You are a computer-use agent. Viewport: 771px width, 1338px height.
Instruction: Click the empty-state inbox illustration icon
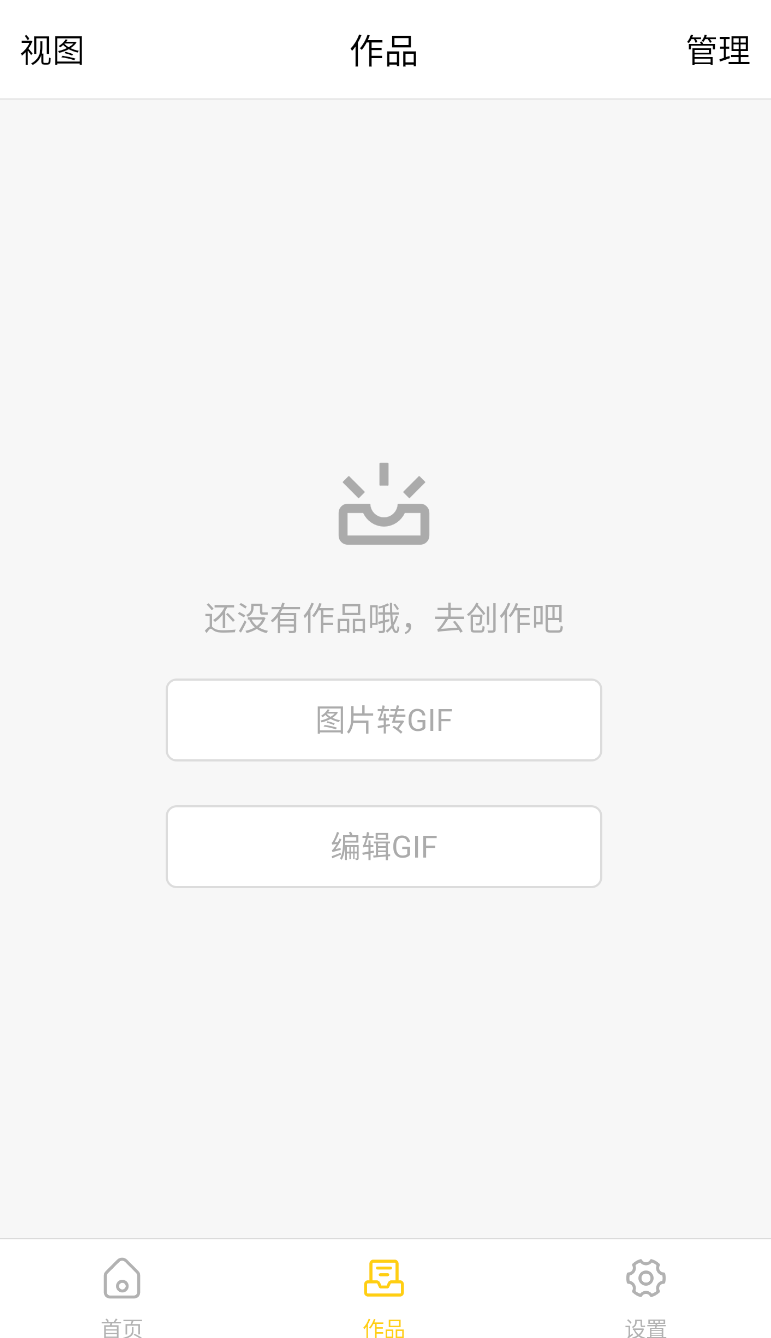tap(384, 503)
